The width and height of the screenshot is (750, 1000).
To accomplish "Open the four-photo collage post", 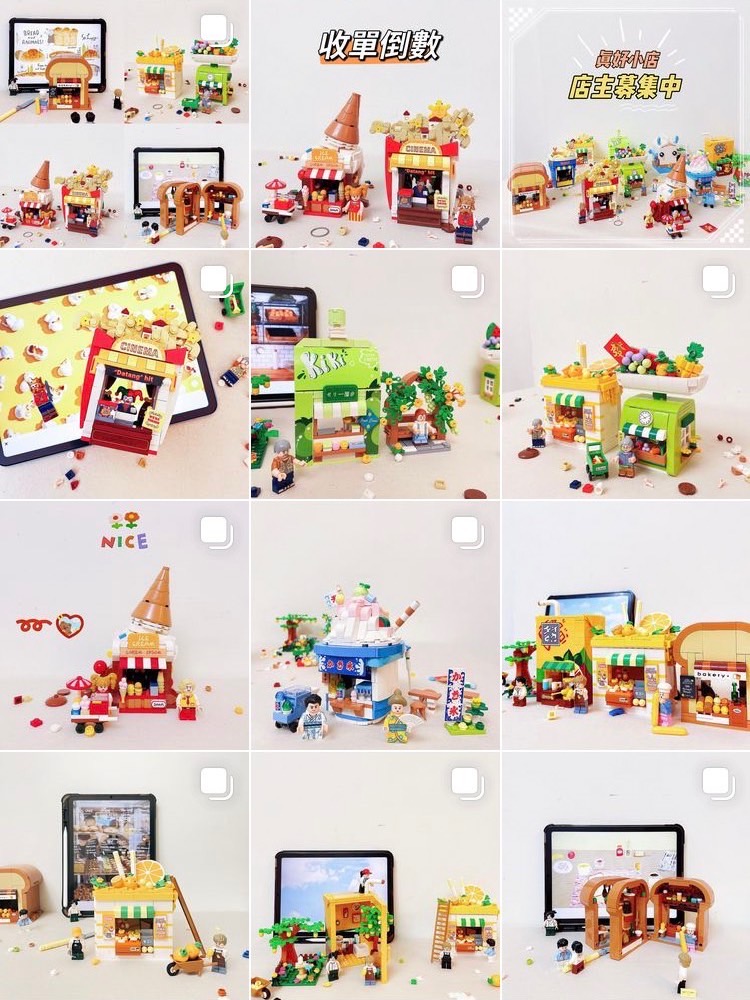I will 124,124.
